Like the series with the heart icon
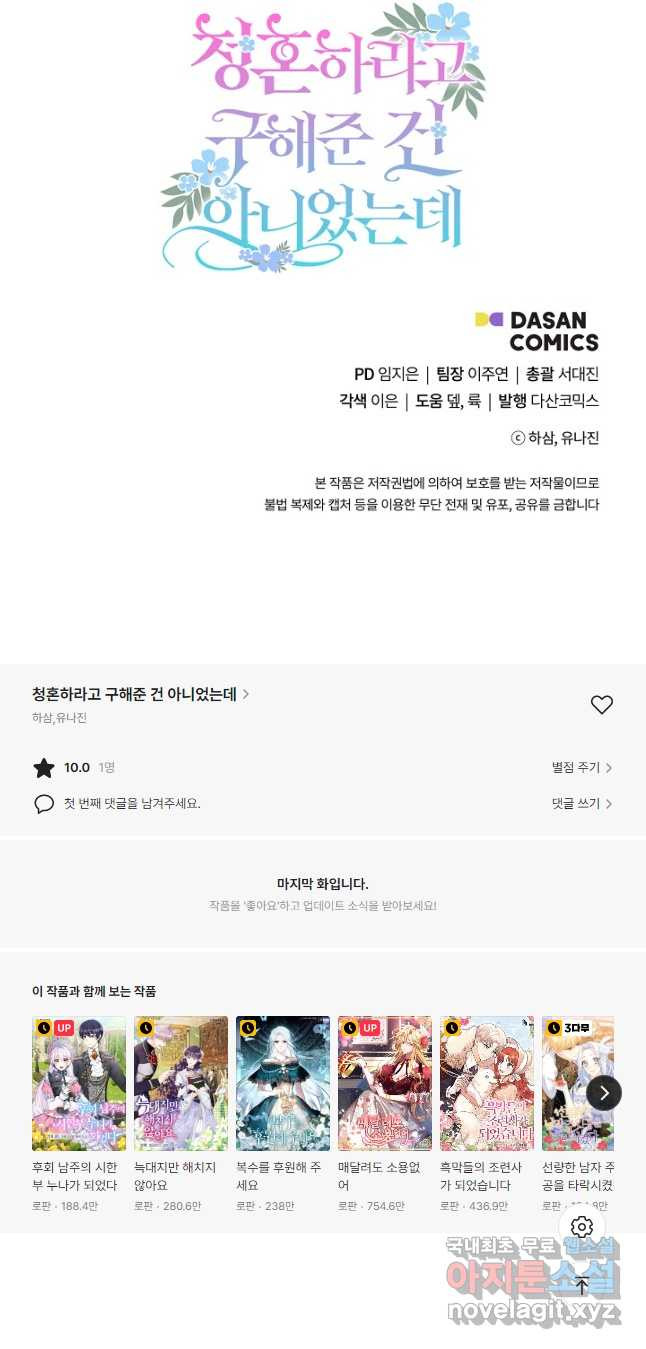646x1349 pixels. pyautogui.click(x=601, y=705)
